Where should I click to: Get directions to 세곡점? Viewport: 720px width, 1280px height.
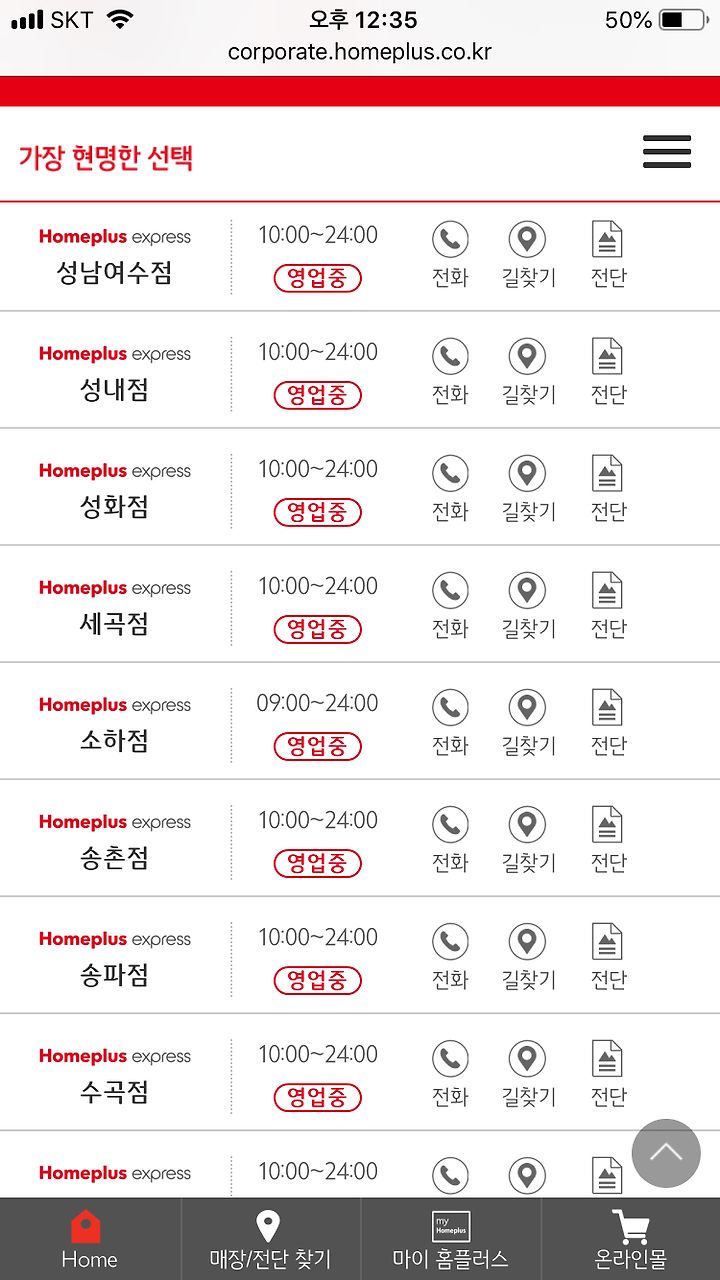(528, 606)
